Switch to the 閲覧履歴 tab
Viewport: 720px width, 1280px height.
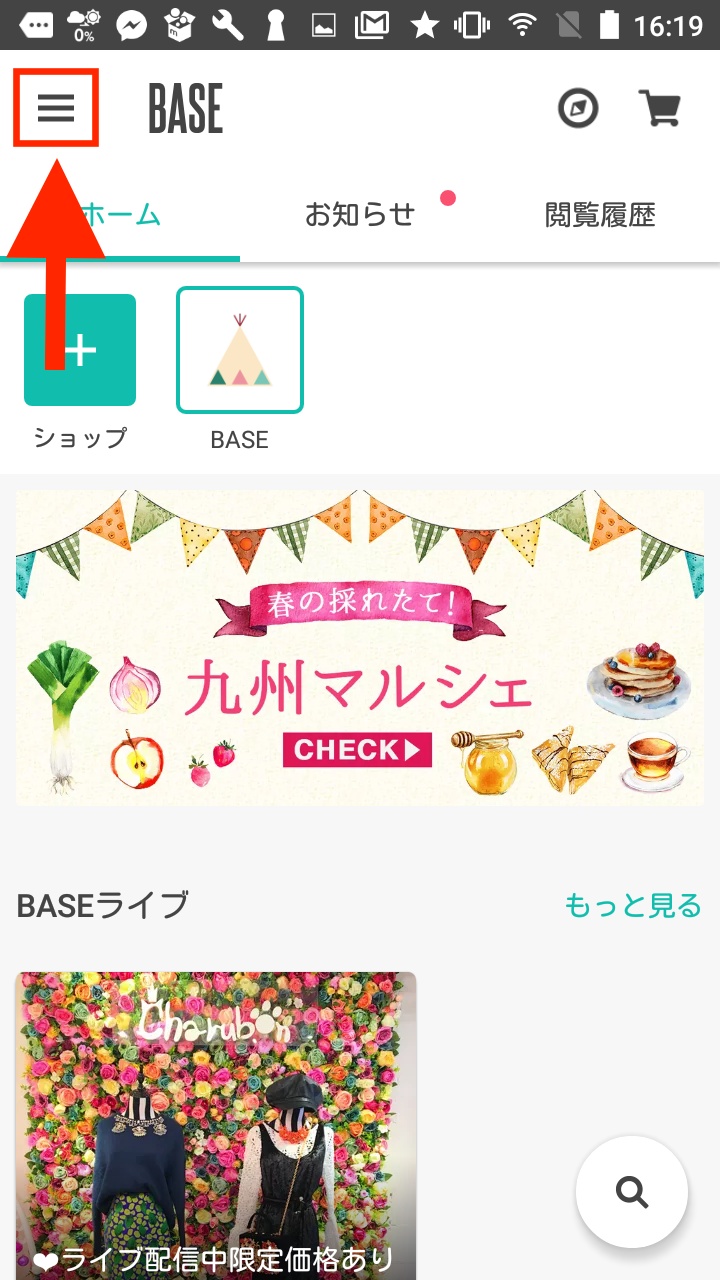600,214
